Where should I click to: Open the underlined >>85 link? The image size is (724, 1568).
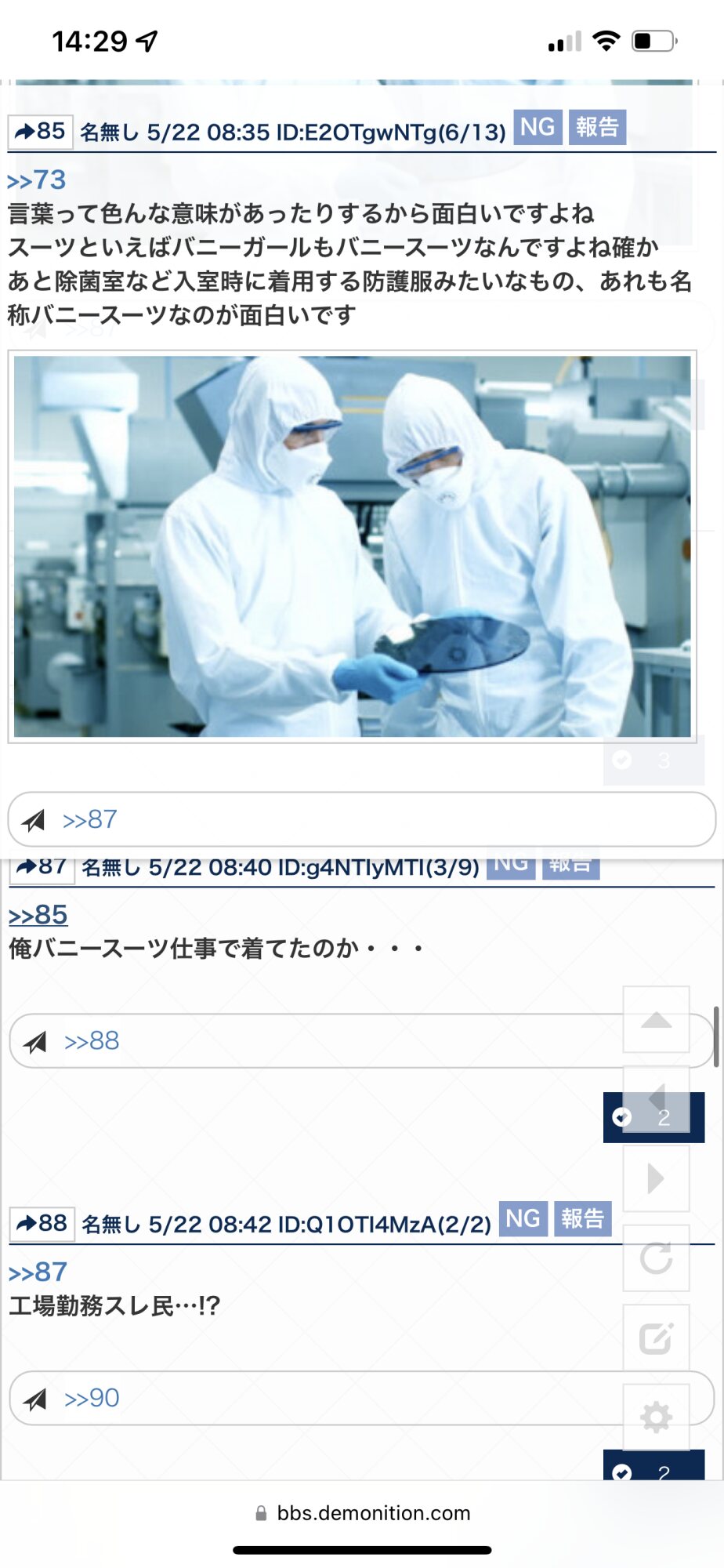tap(38, 915)
